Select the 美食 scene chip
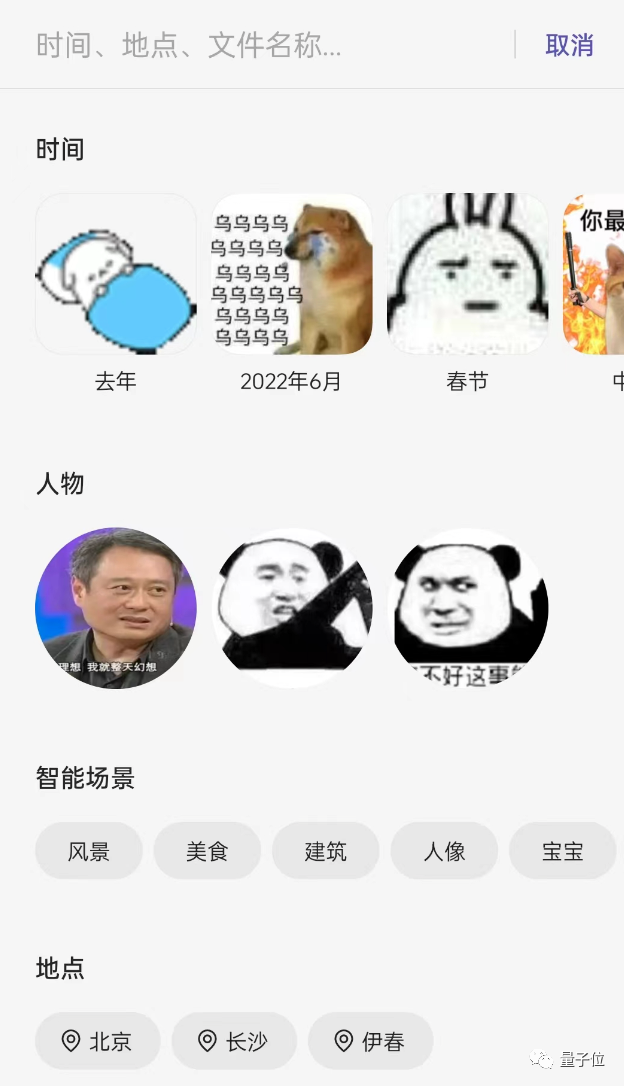 tap(207, 851)
